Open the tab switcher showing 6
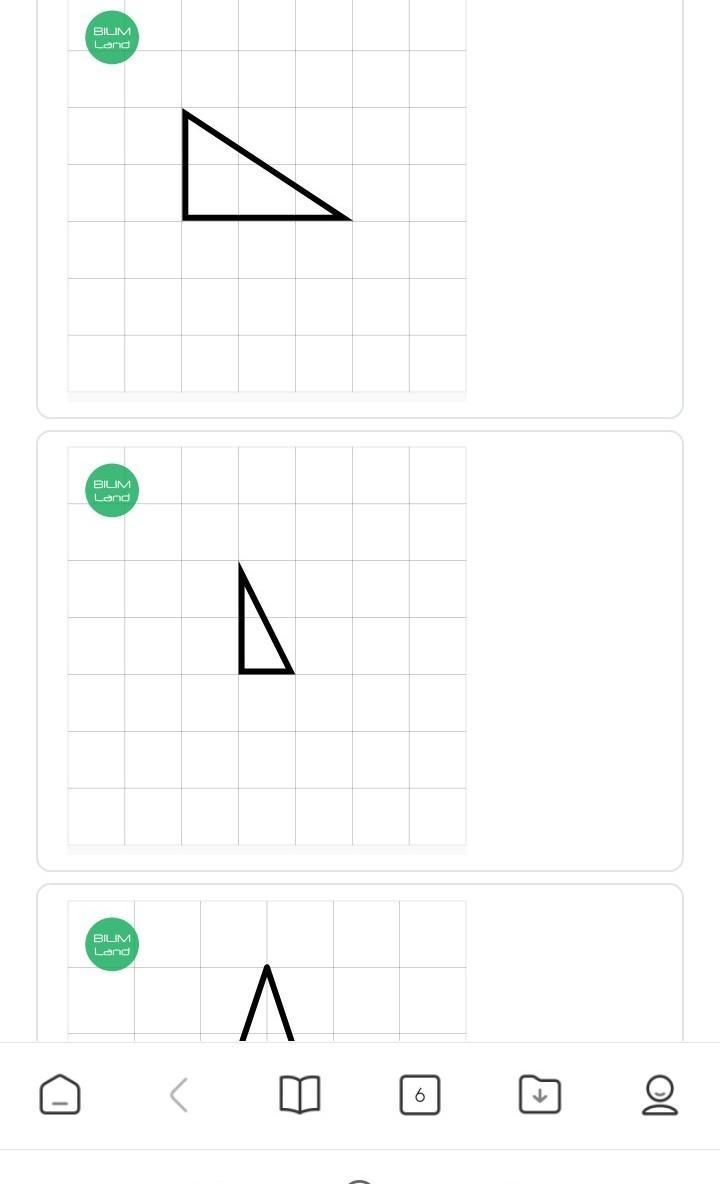This screenshot has width=720, height=1184. click(x=420, y=1094)
